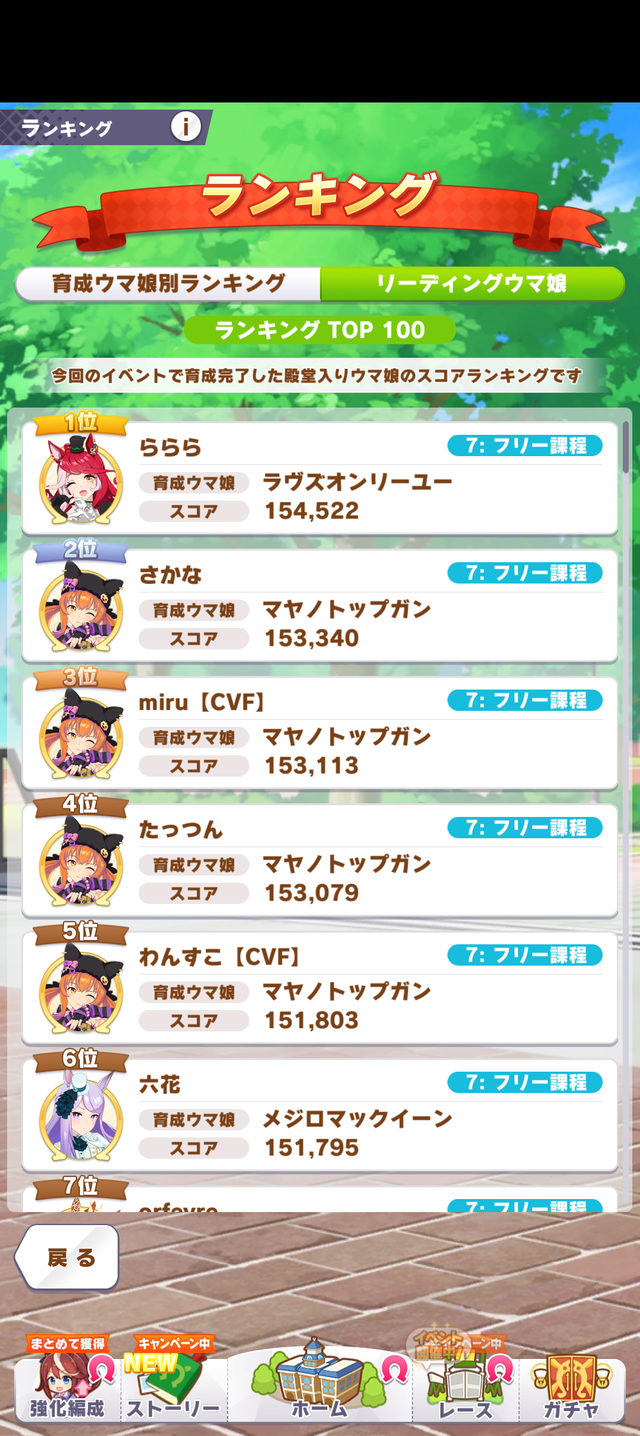Go to the 強化編成 menu
Screen dimensions: 640x1436
(x=66, y=1385)
